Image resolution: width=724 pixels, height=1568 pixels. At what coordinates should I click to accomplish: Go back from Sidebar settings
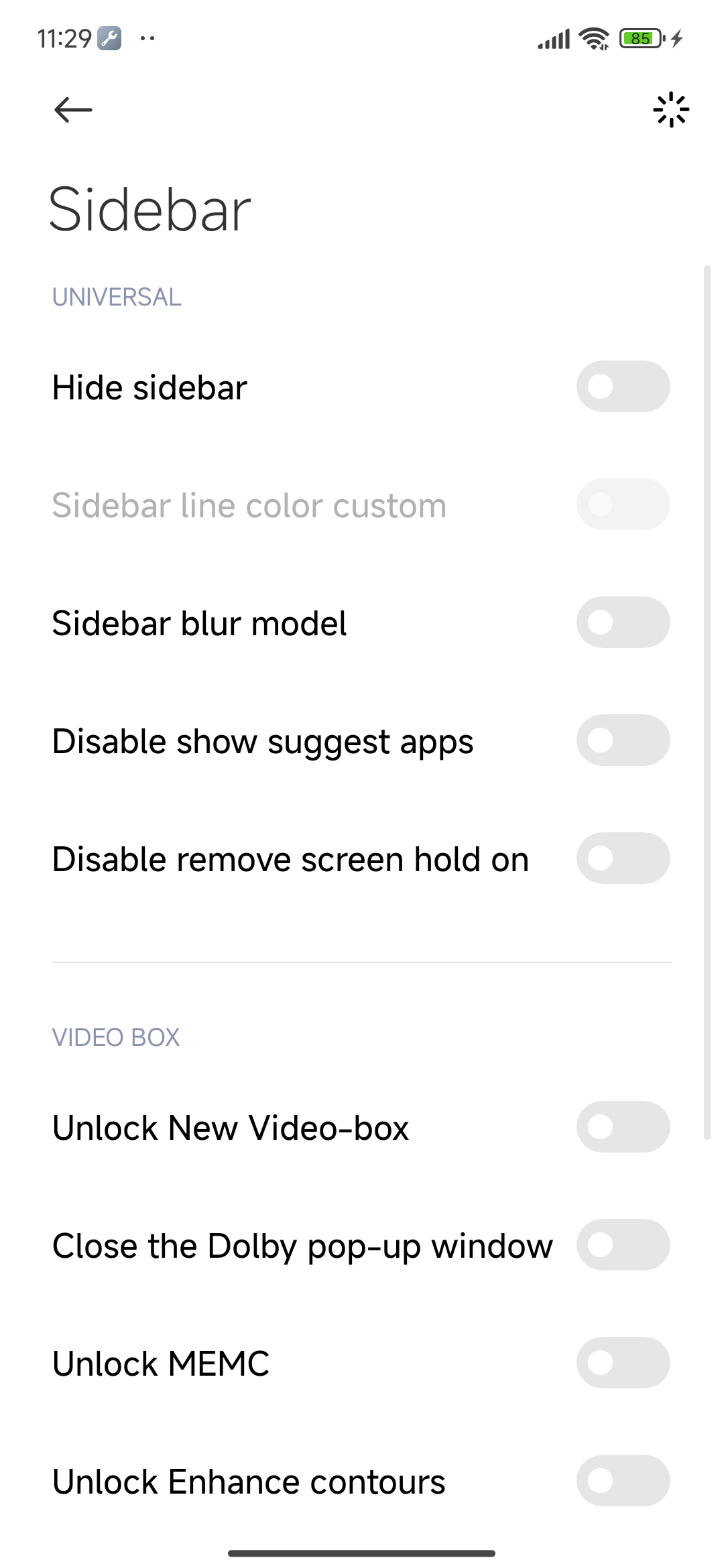pyautogui.click(x=73, y=110)
